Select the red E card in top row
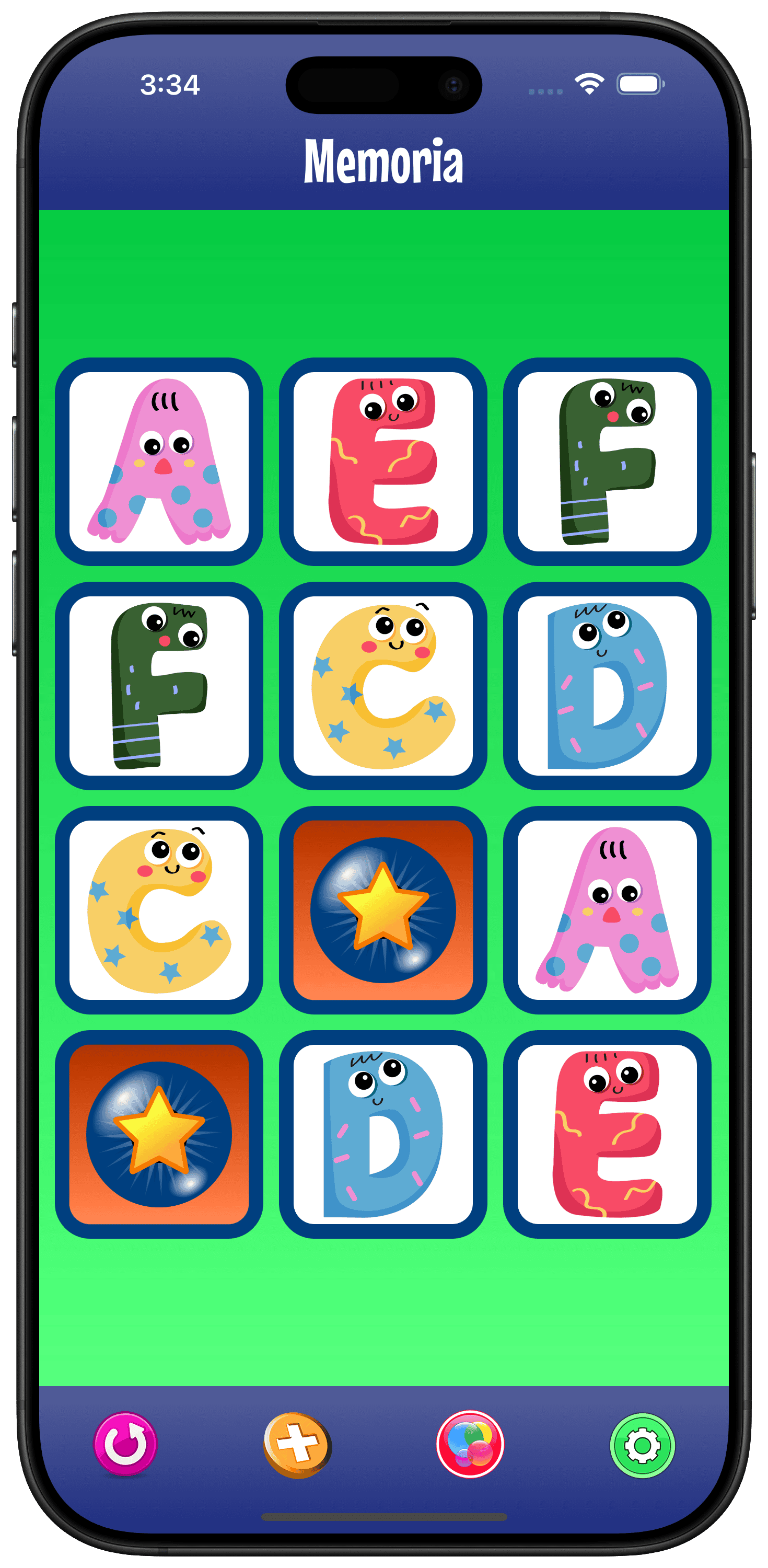 pos(383,462)
